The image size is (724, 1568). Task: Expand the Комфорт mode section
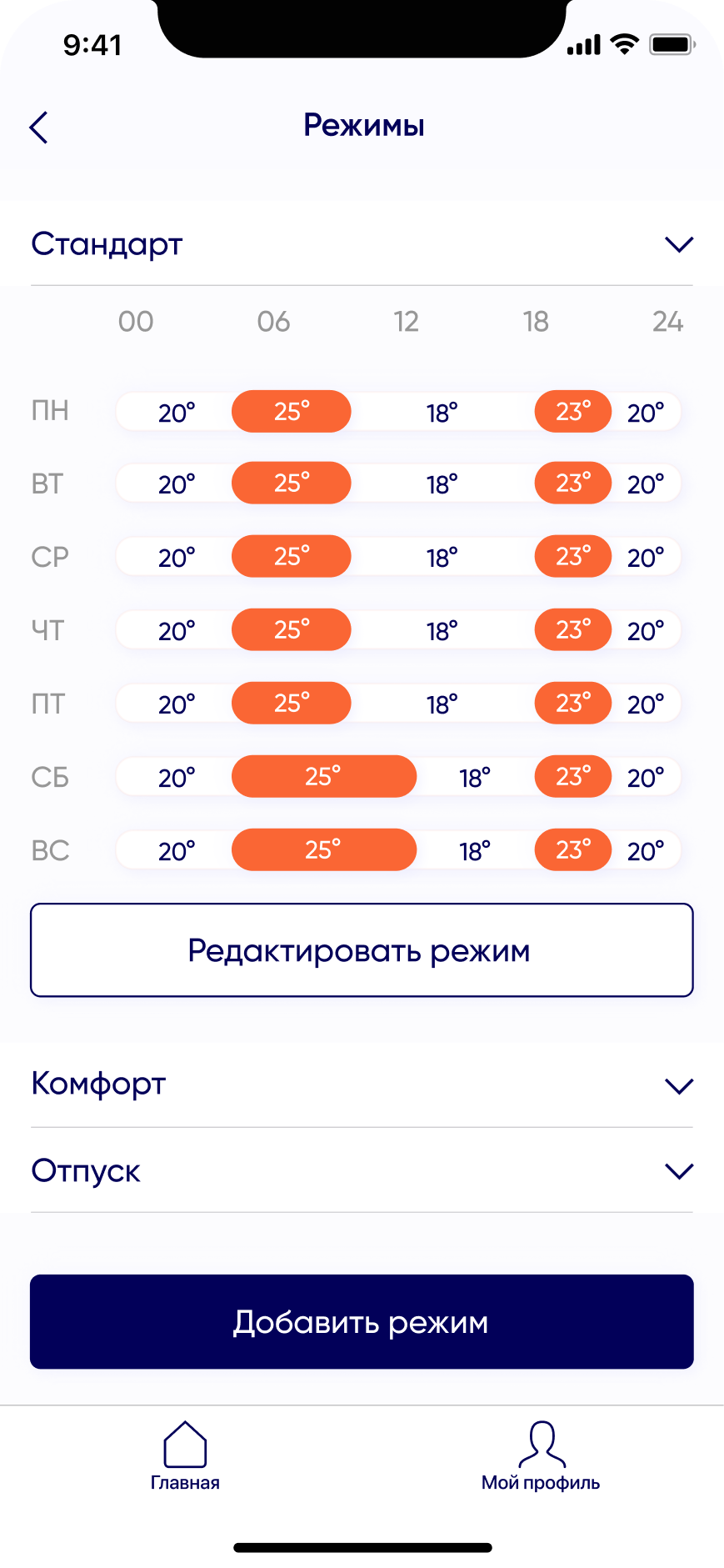point(678,1084)
